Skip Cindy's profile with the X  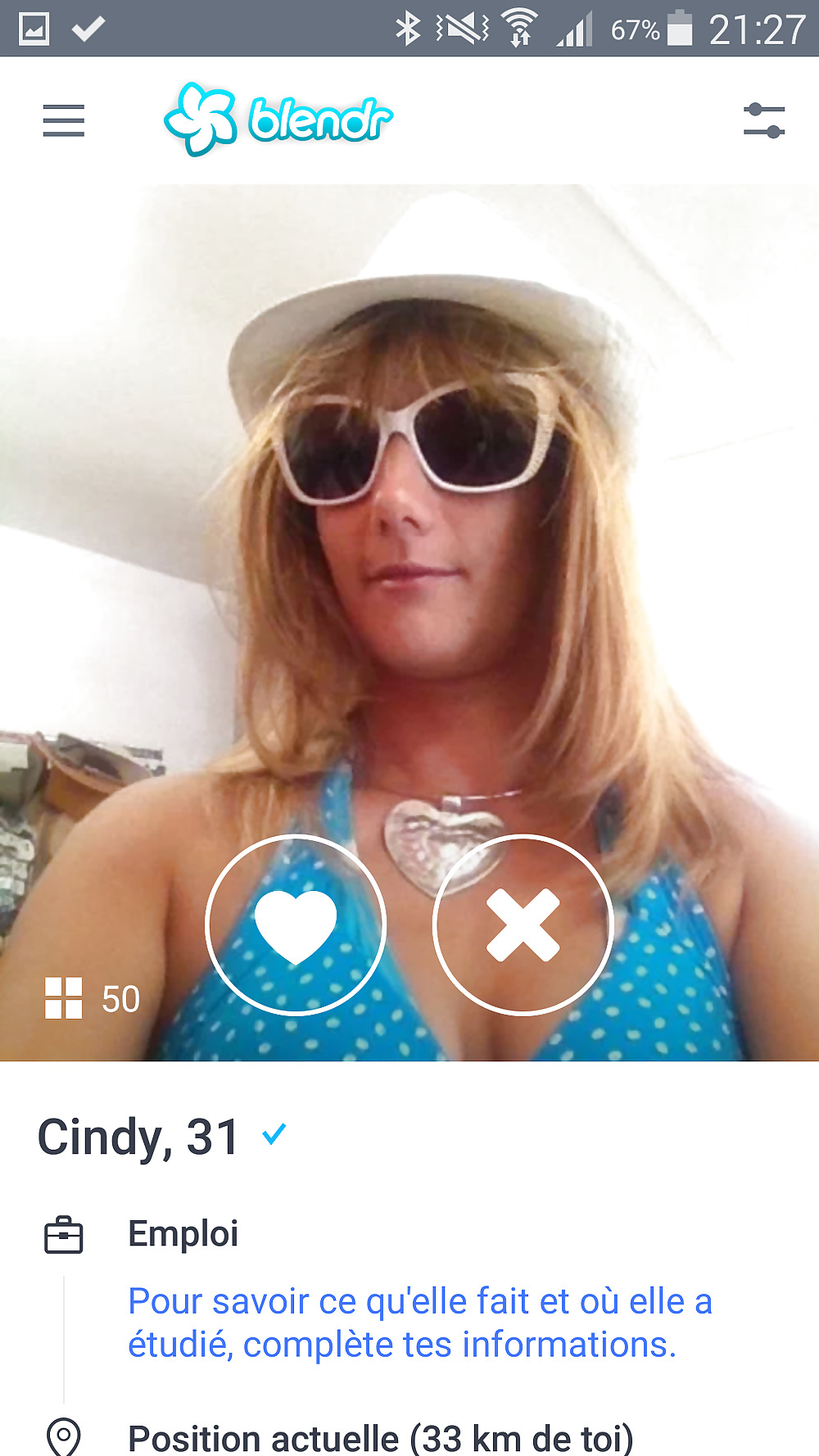(523, 925)
